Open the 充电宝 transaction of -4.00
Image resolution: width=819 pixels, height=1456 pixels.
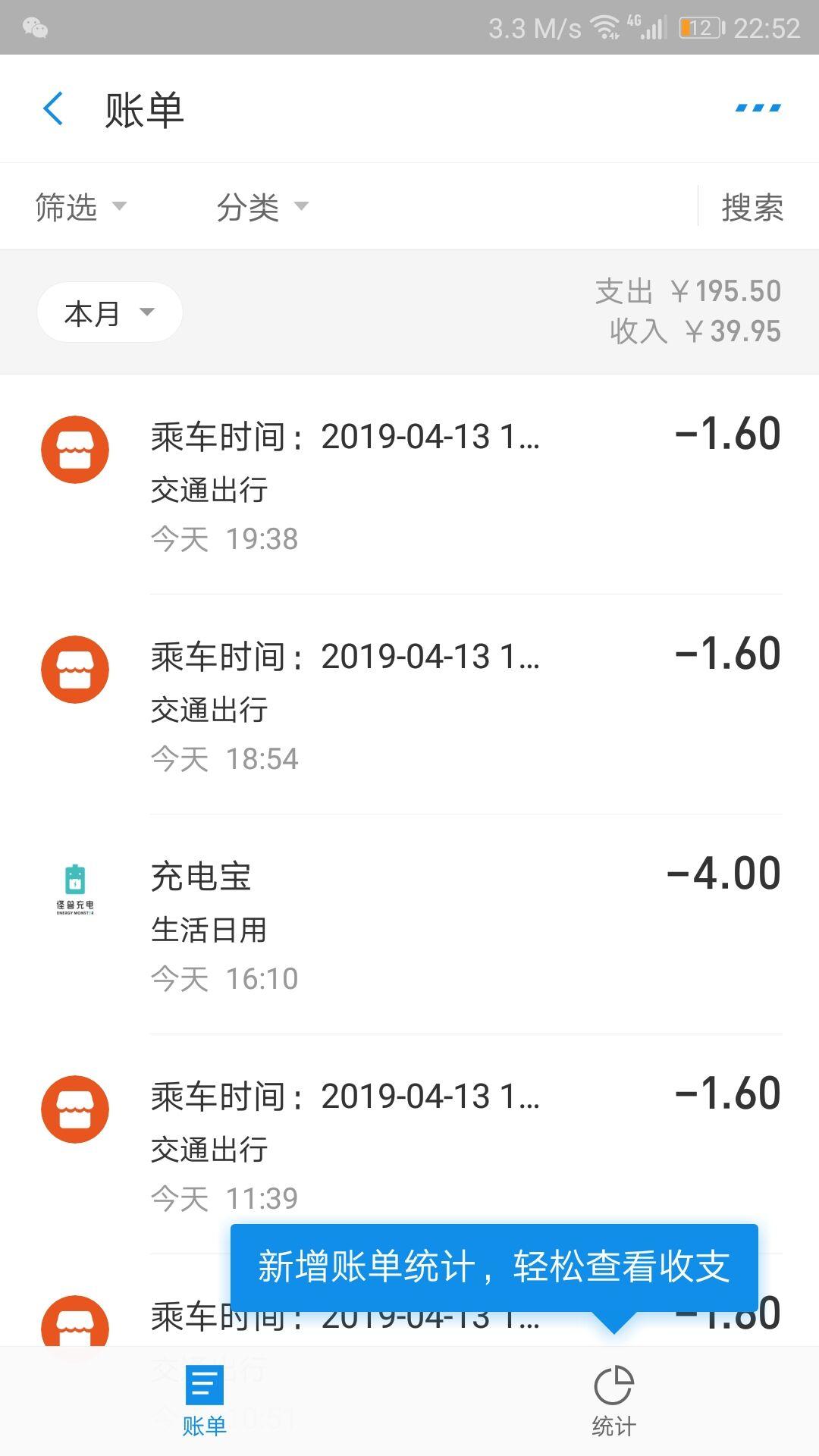pyautogui.click(x=409, y=924)
